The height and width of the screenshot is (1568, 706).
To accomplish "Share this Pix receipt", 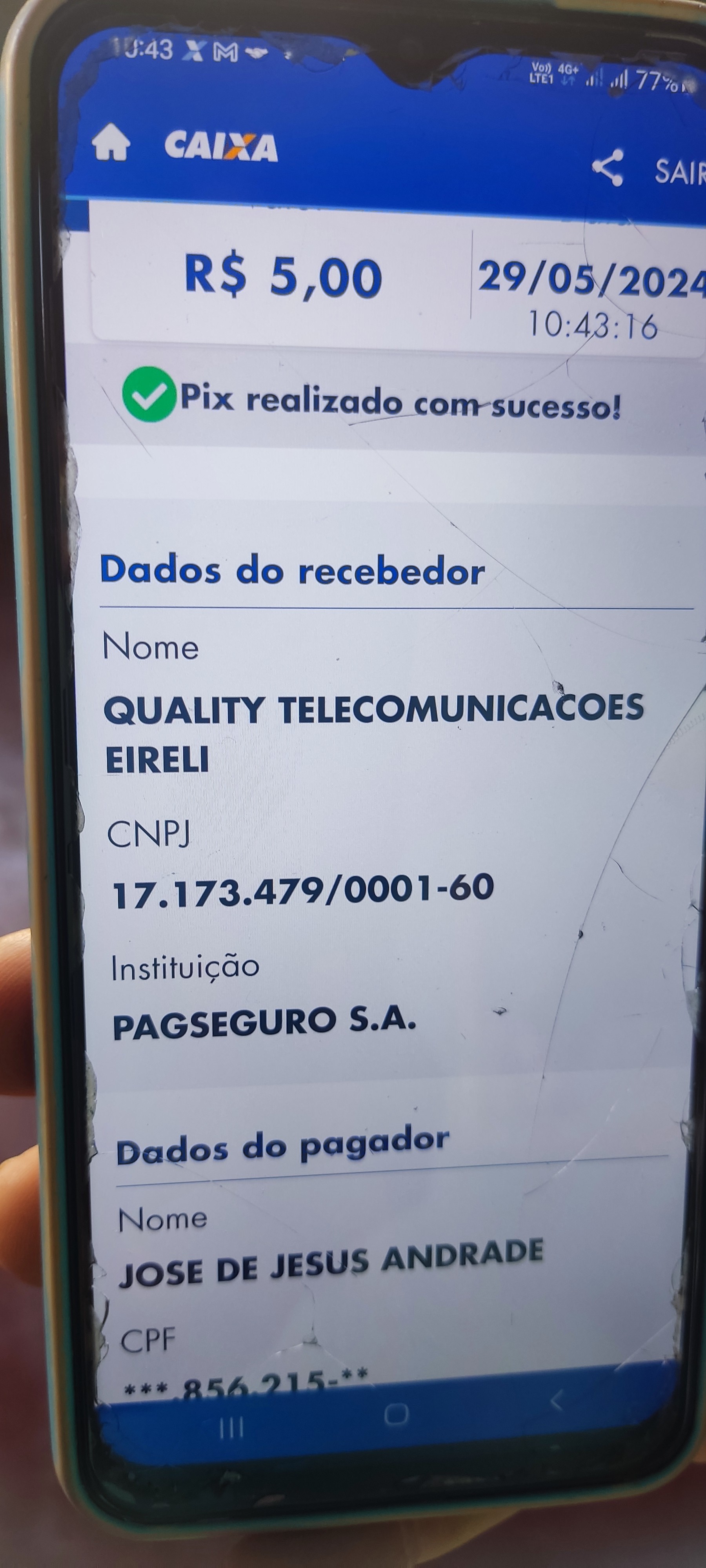I will (x=607, y=167).
